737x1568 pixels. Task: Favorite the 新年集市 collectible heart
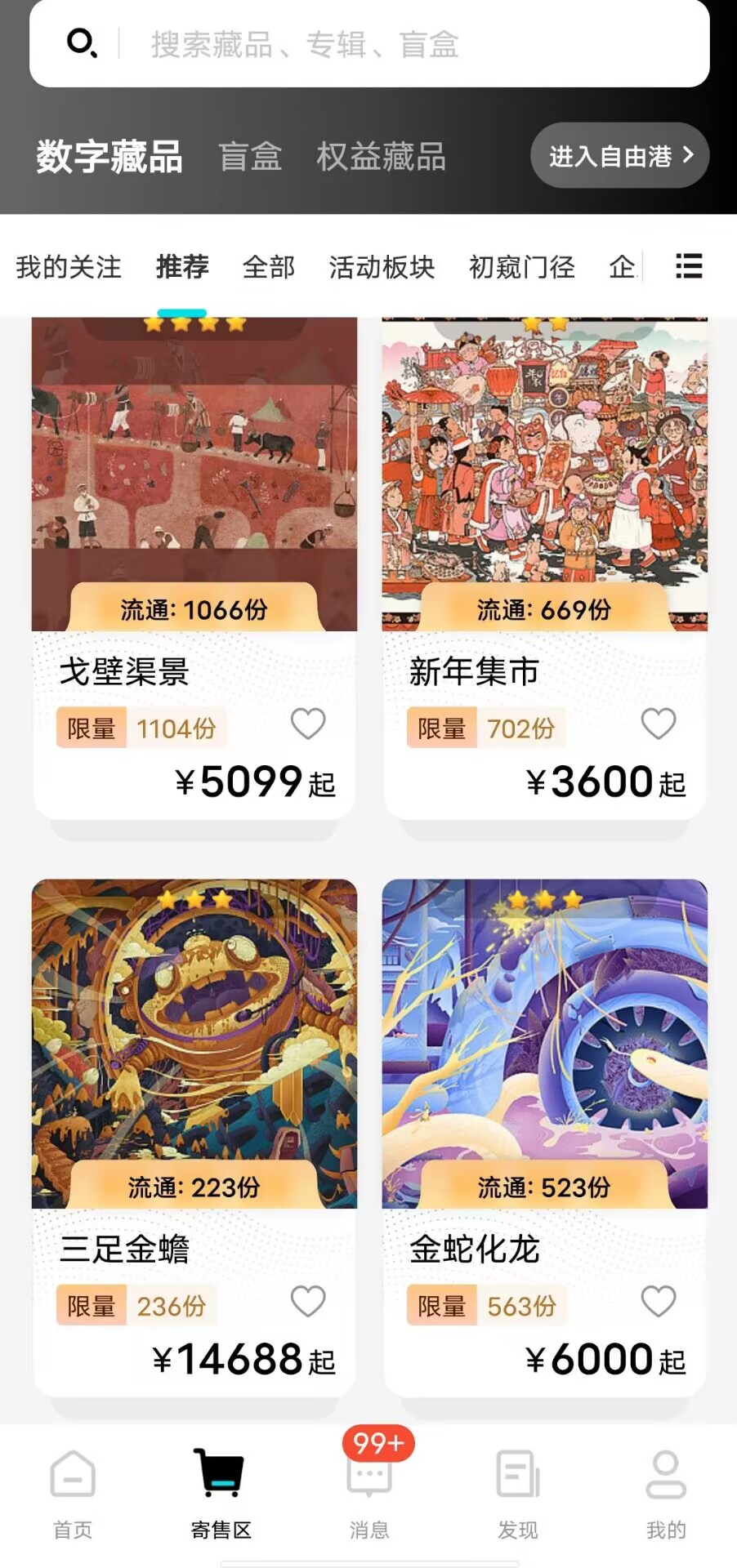pos(659,724)
